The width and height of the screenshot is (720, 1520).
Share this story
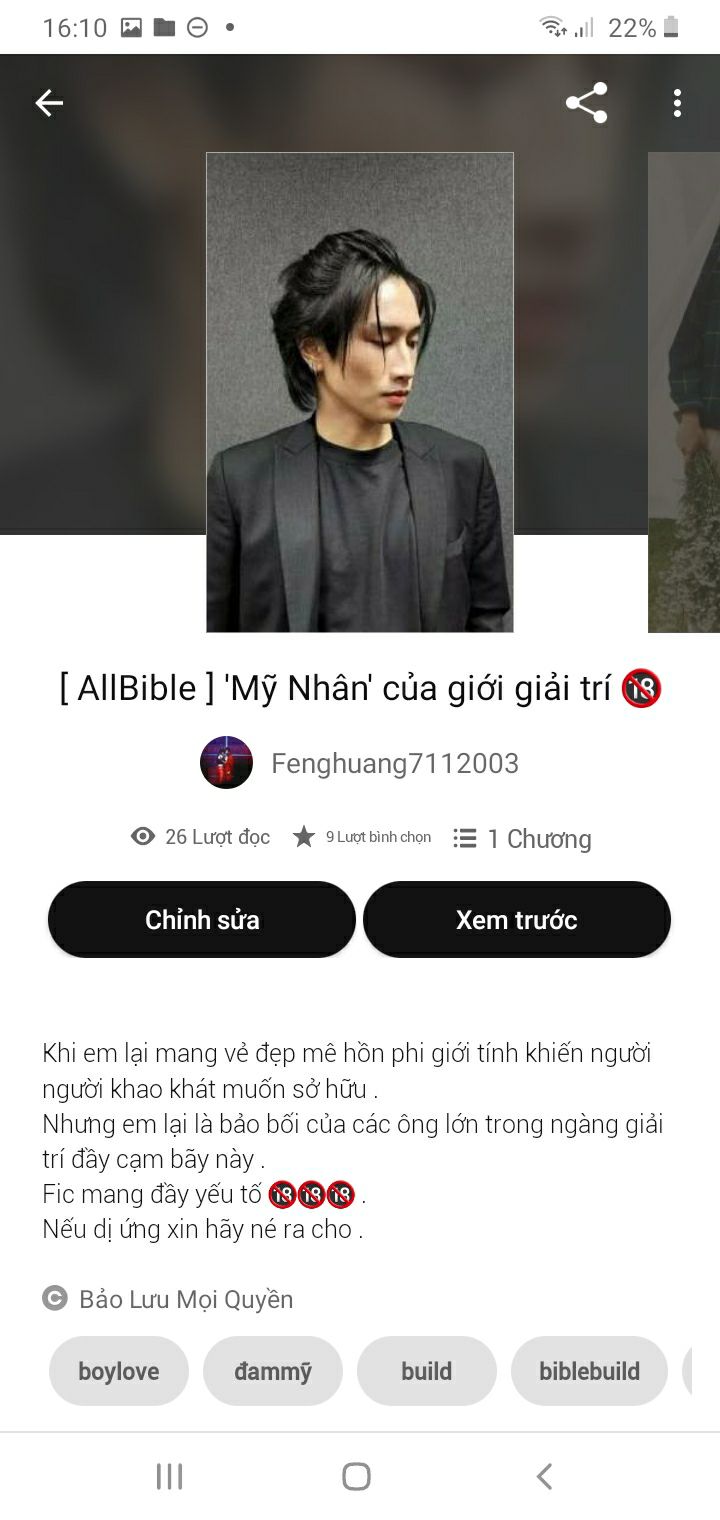[586, 103]
